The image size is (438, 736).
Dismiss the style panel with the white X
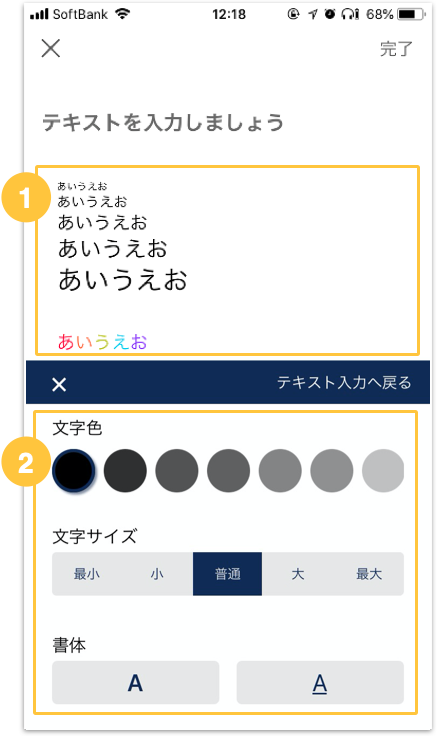pos(59,384)
